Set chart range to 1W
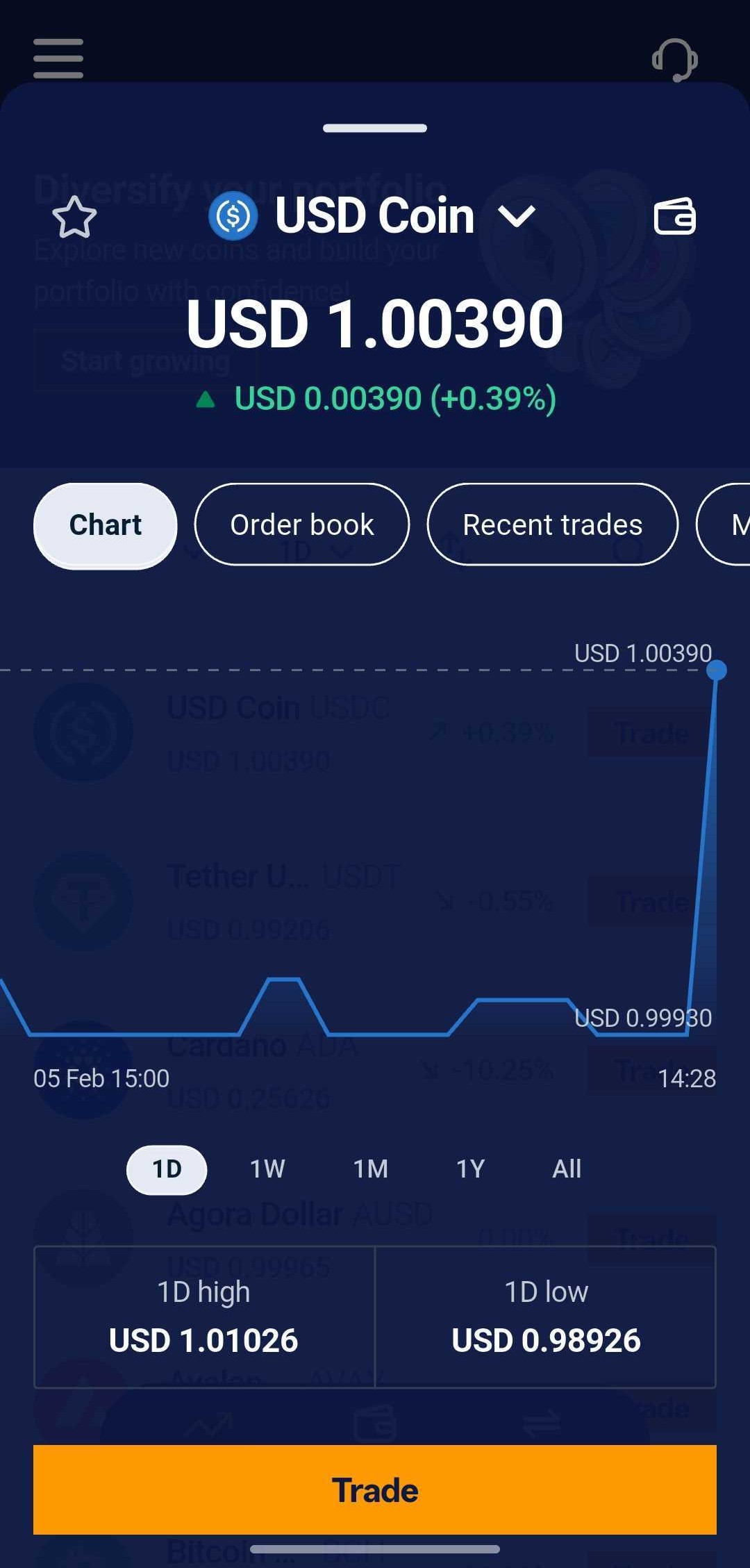750x1568 pixels. [x=267, y=1169]
